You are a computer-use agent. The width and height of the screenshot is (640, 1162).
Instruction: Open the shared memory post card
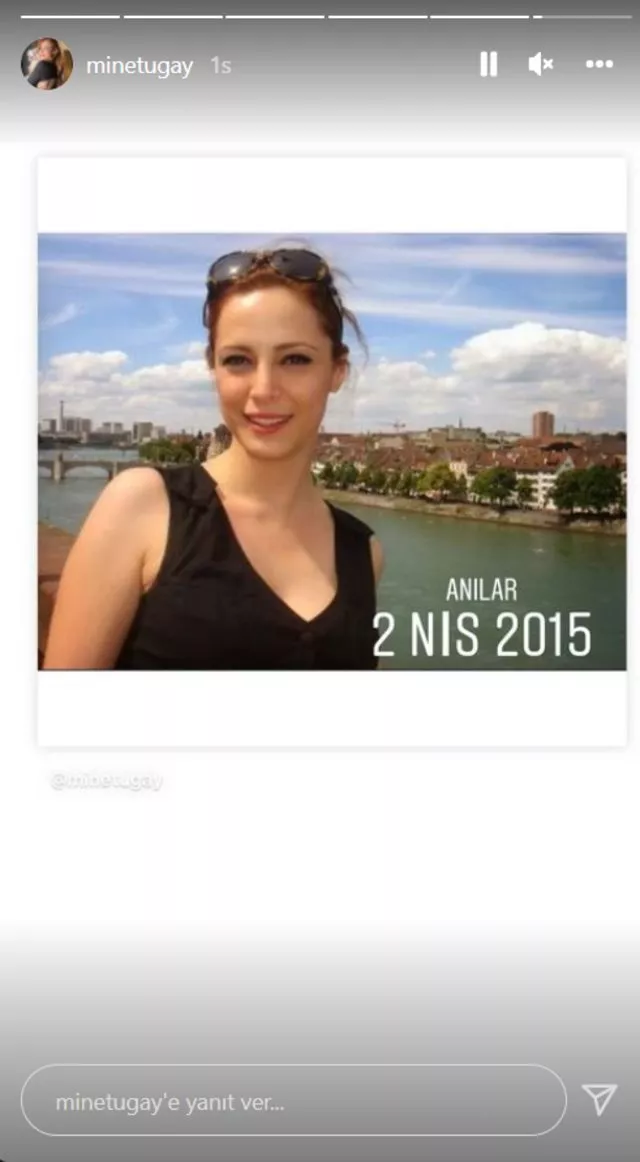coord(332,451)
